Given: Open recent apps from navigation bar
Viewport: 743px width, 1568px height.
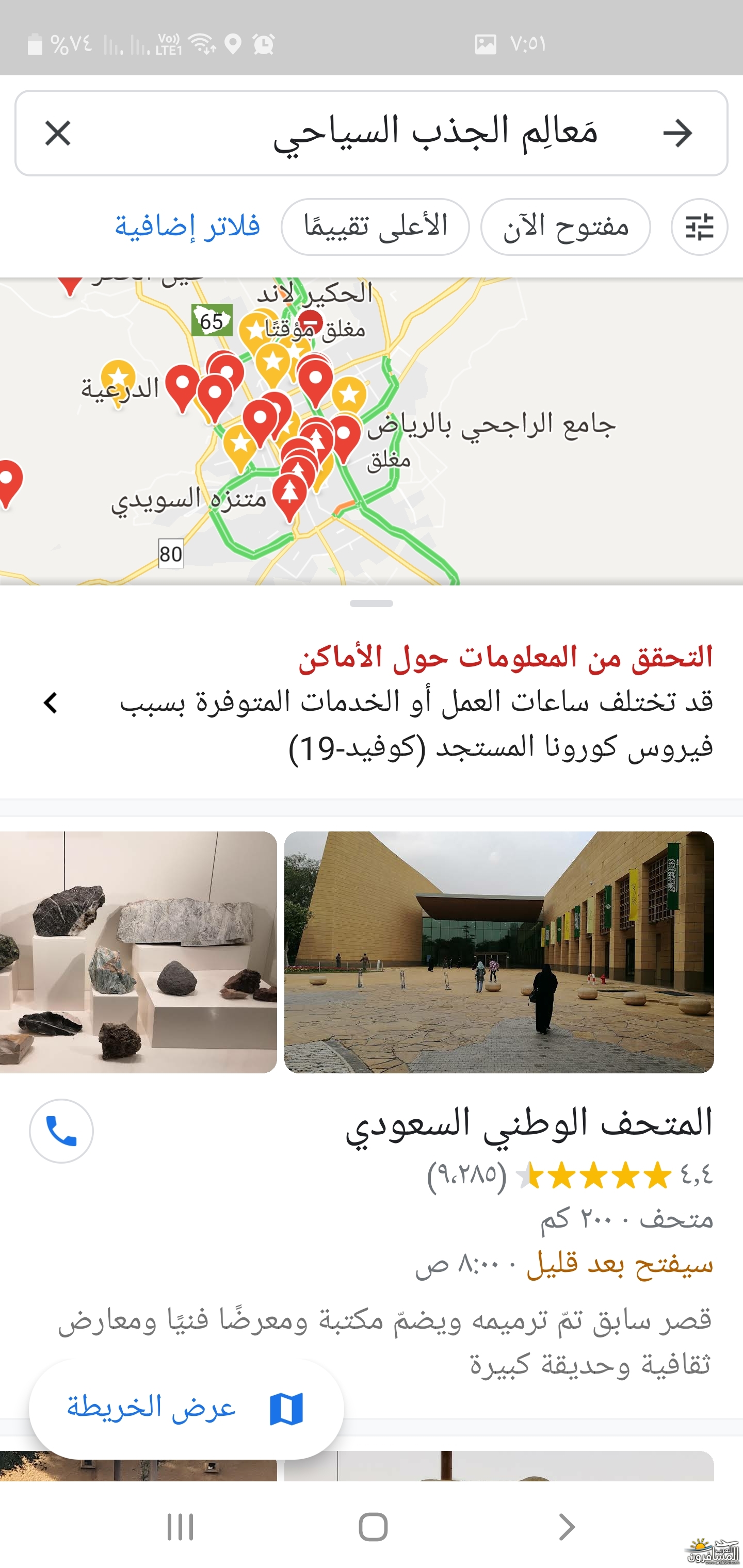Looking at the screenshot, I should pos(180,1526).
